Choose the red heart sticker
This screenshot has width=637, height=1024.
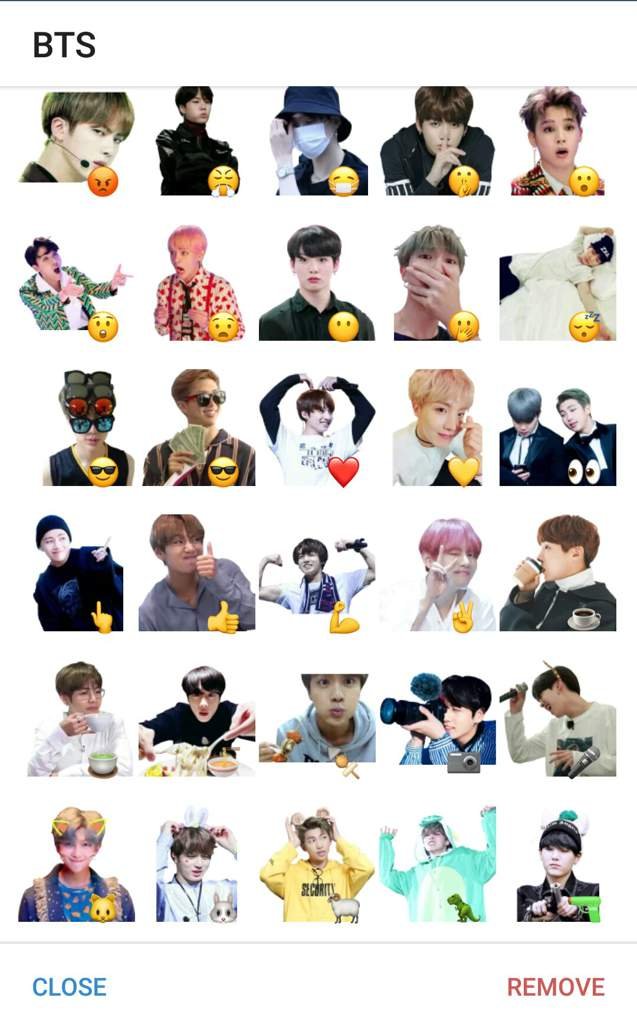pyautogui.click(x=317, y=430)
